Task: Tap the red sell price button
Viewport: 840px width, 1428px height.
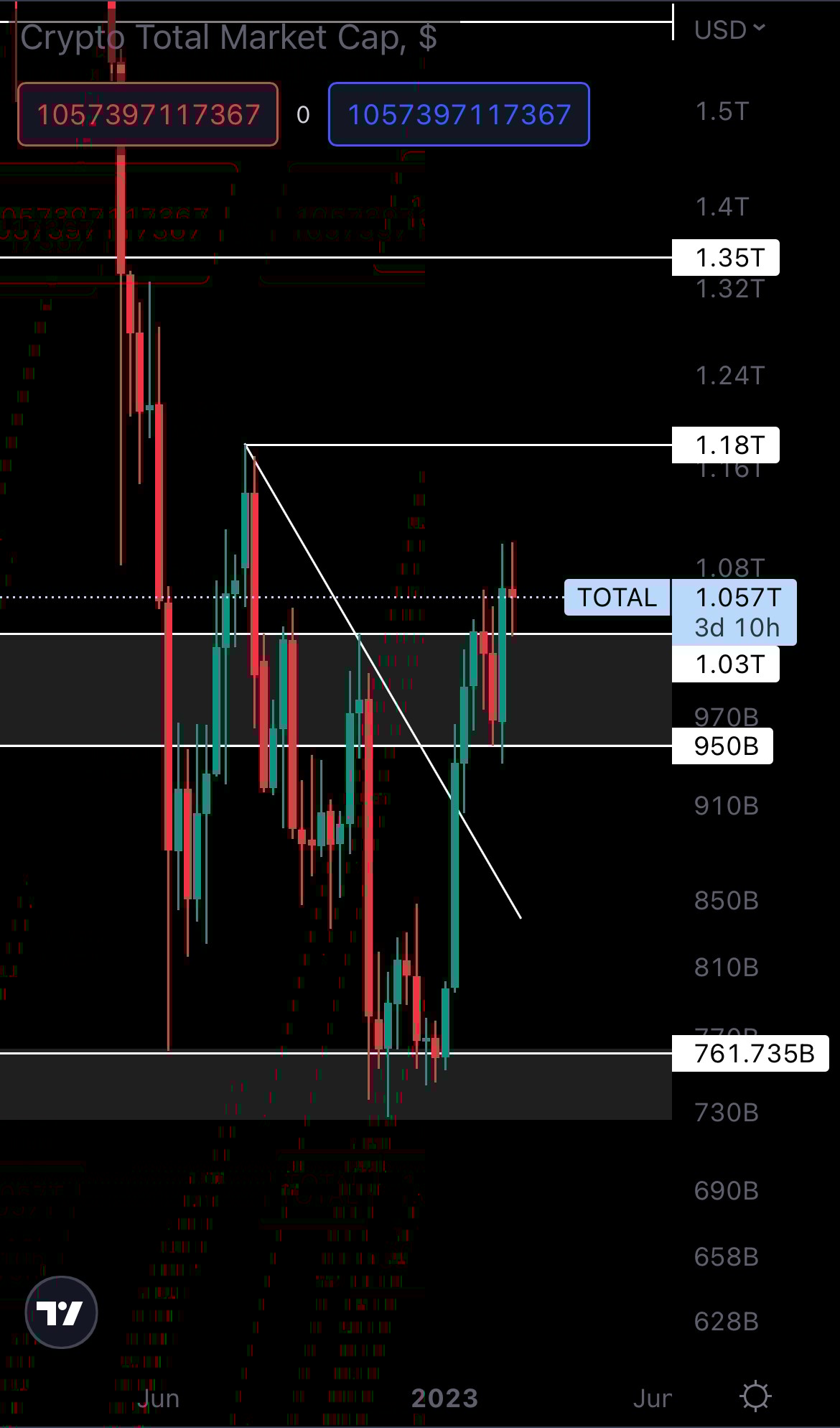Action: pos(148,115)
